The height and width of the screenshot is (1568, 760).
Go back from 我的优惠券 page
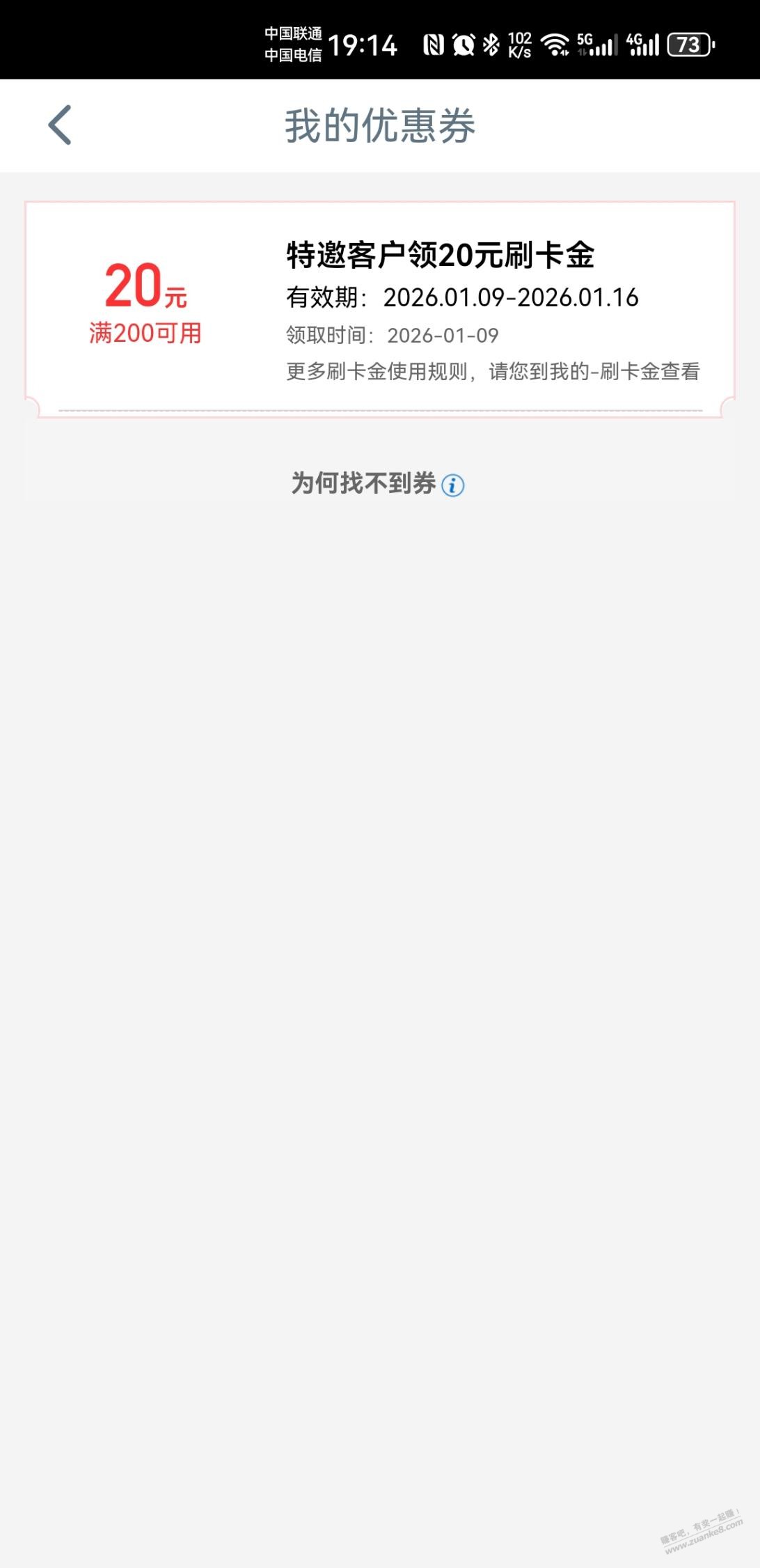coord(60,125)
